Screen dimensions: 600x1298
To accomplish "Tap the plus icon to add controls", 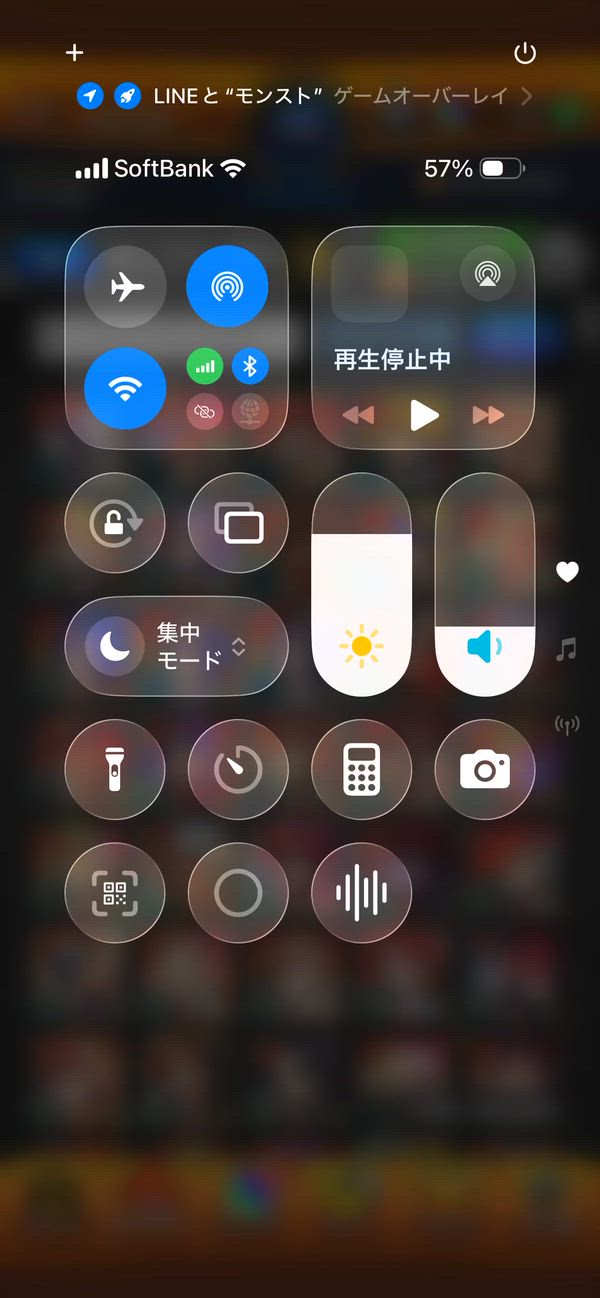I will coord(75,53).
